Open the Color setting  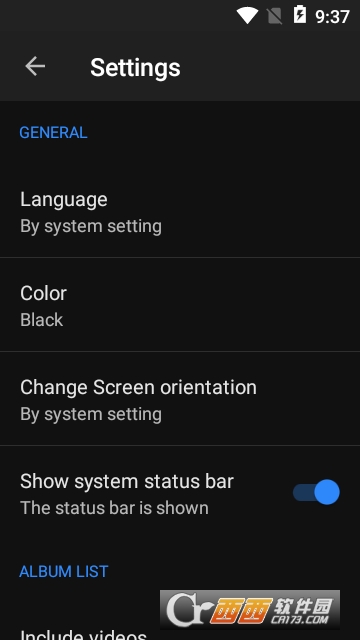[180, 305]
